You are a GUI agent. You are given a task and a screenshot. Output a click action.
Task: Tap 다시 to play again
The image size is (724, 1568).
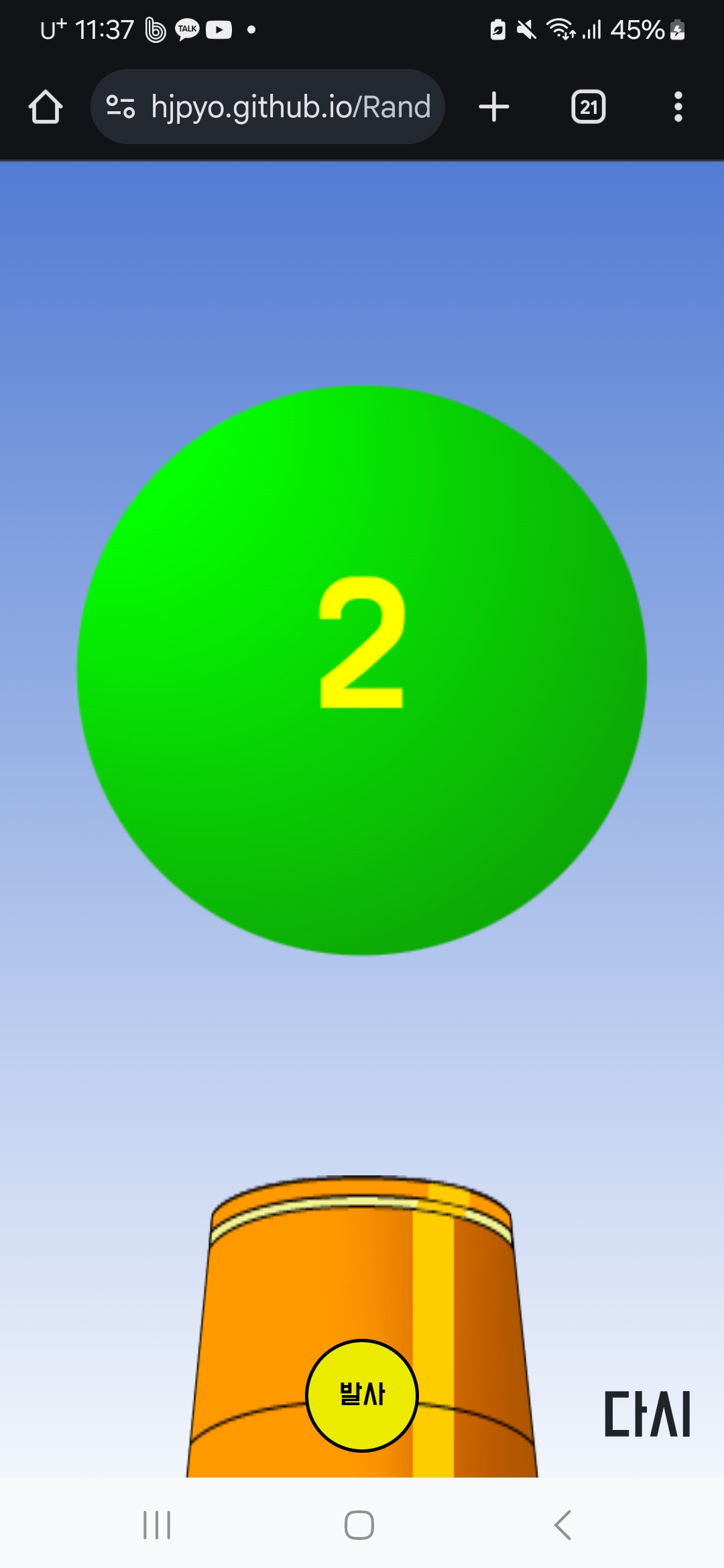(647, 1414)
